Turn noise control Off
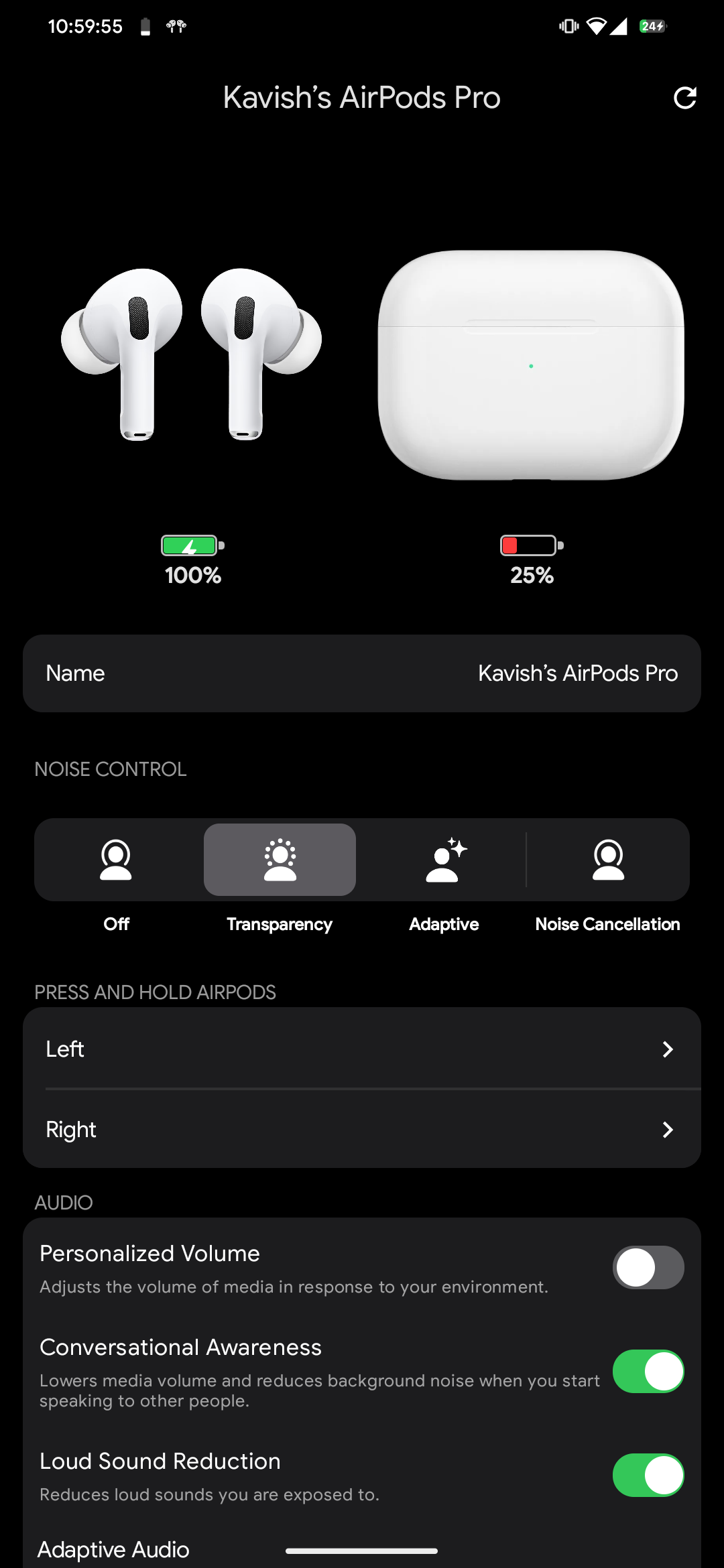This screenshot has height=1568, width=724. [x=116, y=860]
